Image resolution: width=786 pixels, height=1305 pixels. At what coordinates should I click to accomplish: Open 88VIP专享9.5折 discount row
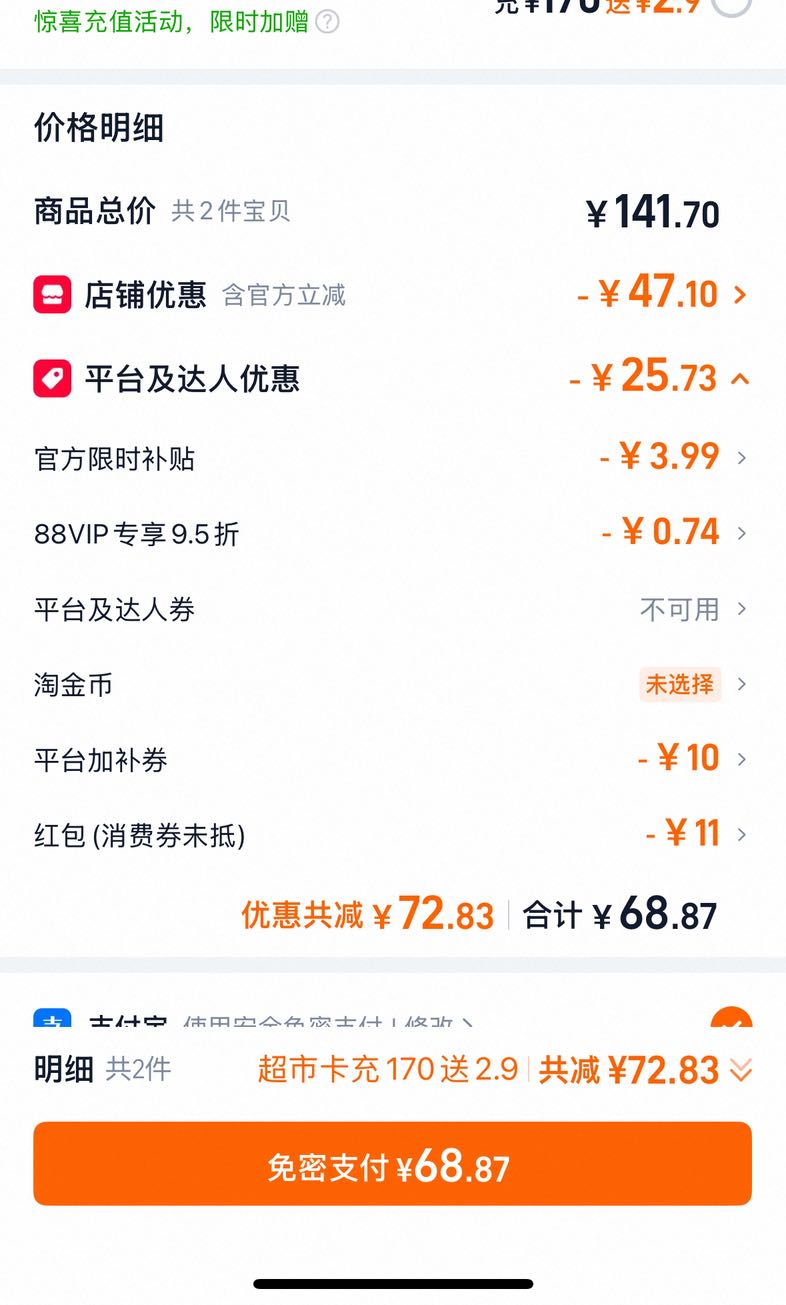point(392,533)
